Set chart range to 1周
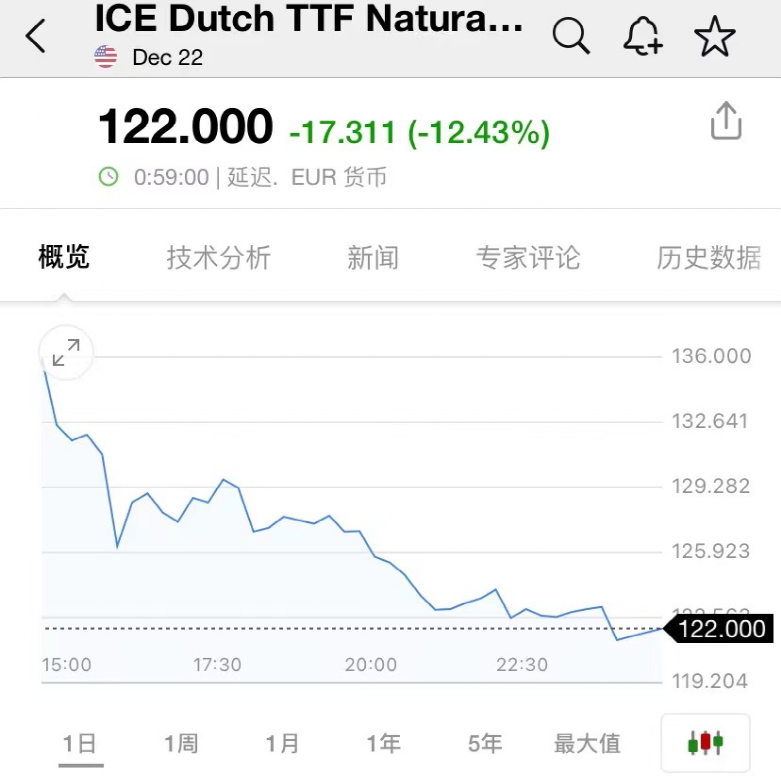This screenshot has width=781, height=776. [x=181, y=743]
